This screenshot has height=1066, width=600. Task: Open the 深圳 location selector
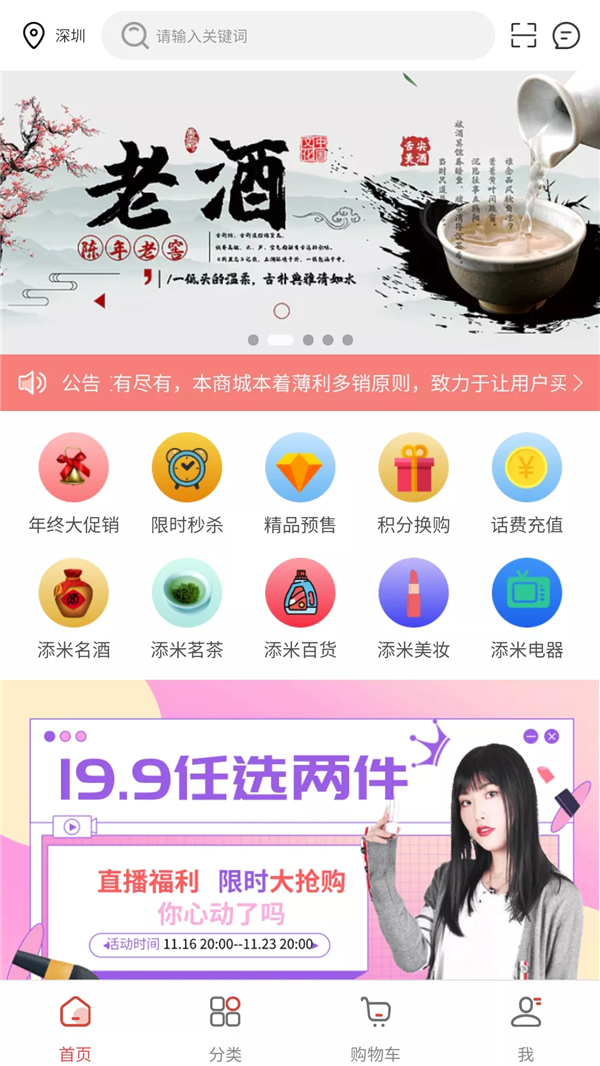click(x=55, y=36)
